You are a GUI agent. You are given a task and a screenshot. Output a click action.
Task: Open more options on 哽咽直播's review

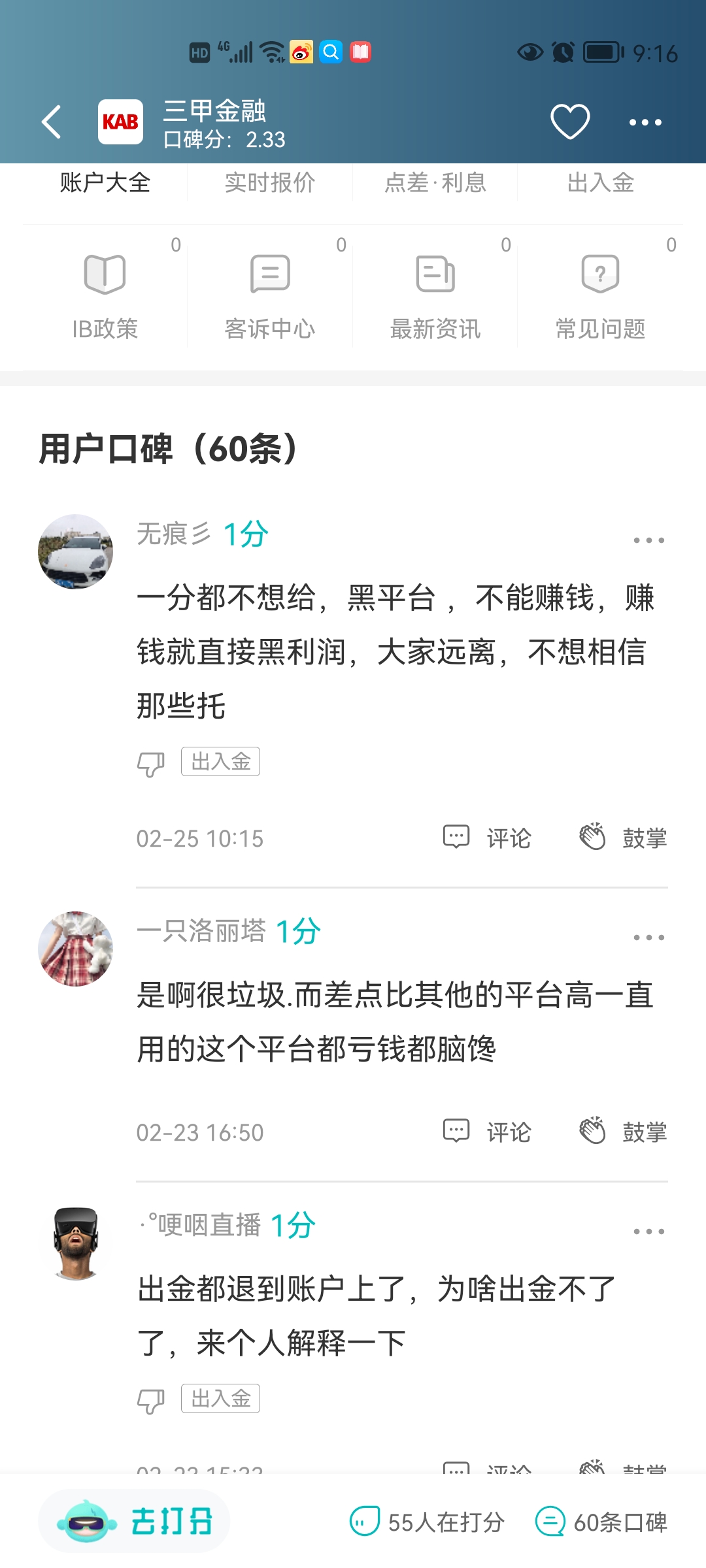[648, 1232]
